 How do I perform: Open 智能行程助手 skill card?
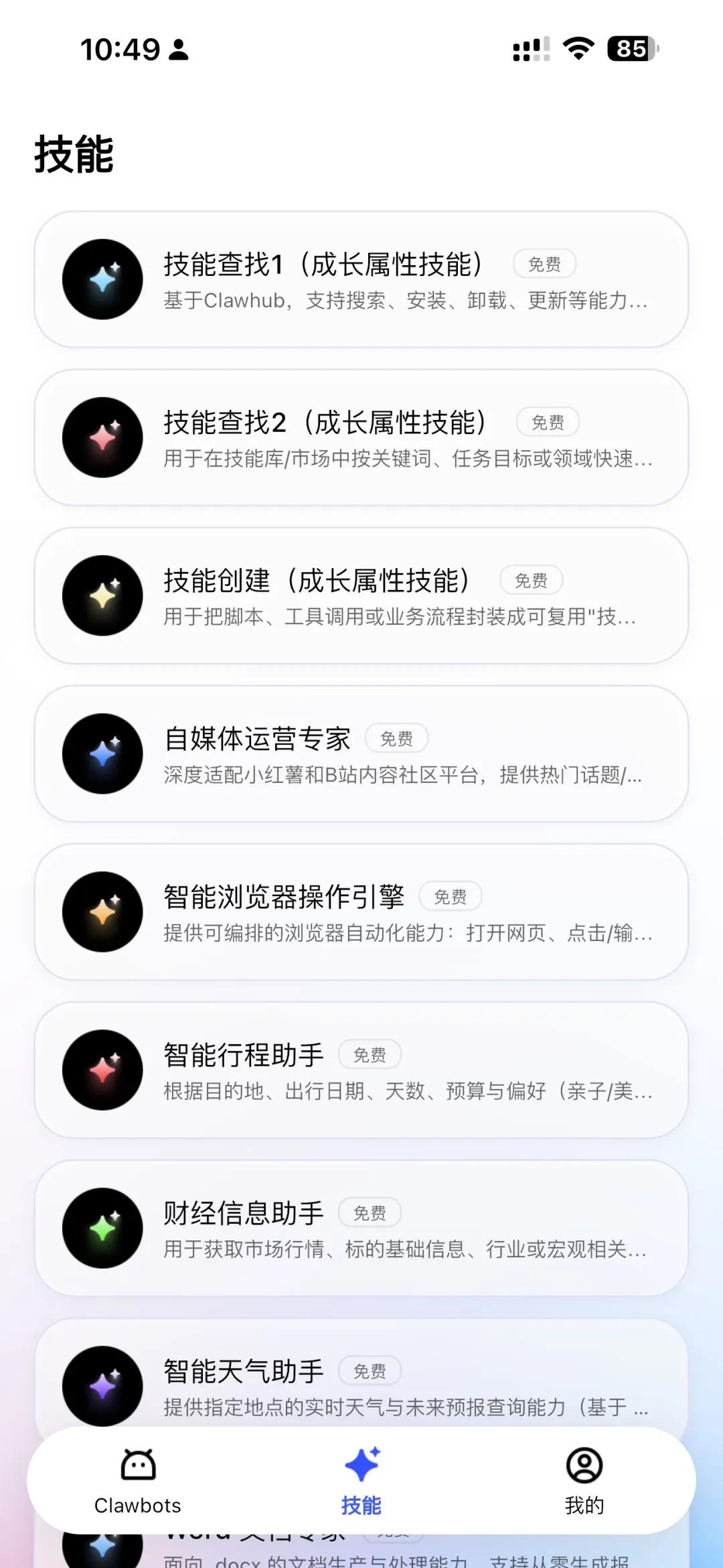[x=361, y=1070]
